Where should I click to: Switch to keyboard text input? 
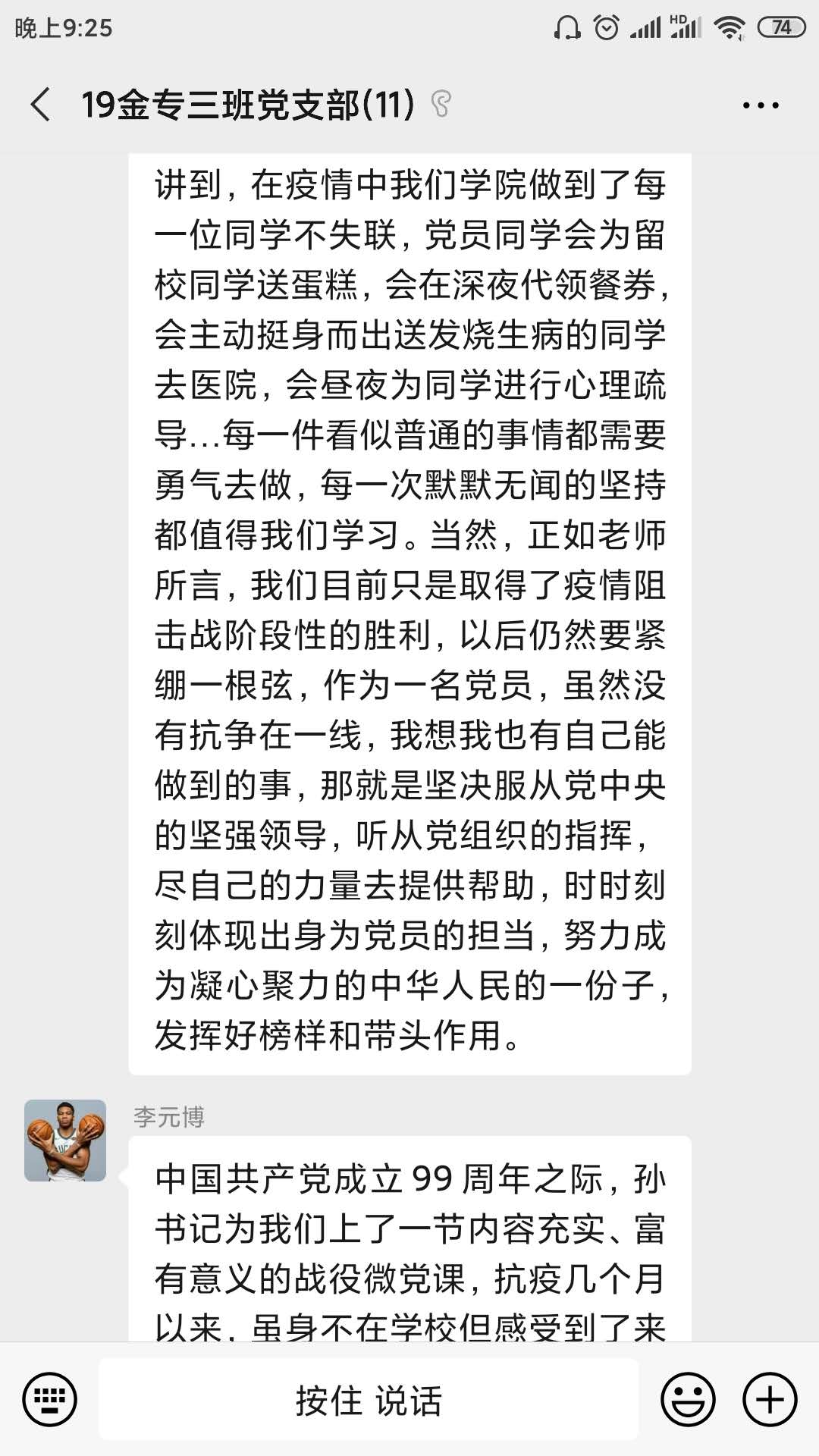(50, 1399)
